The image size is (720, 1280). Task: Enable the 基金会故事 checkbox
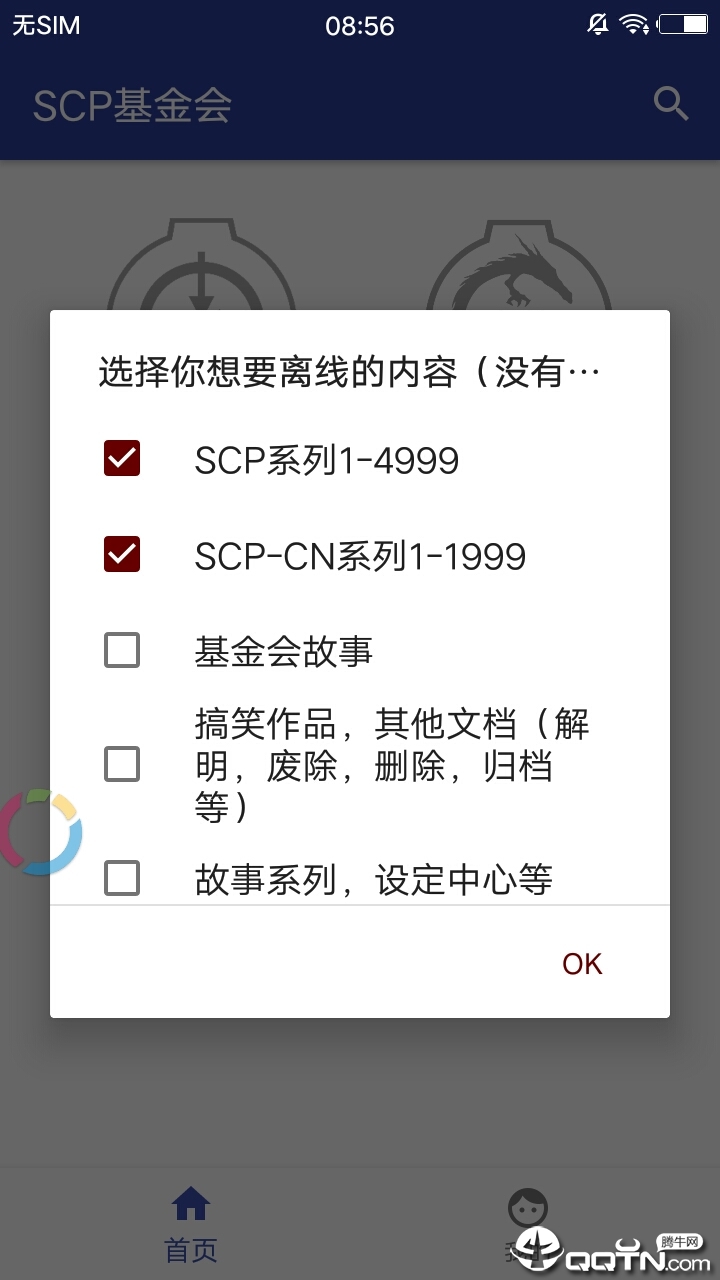click(x=121, y=650)
